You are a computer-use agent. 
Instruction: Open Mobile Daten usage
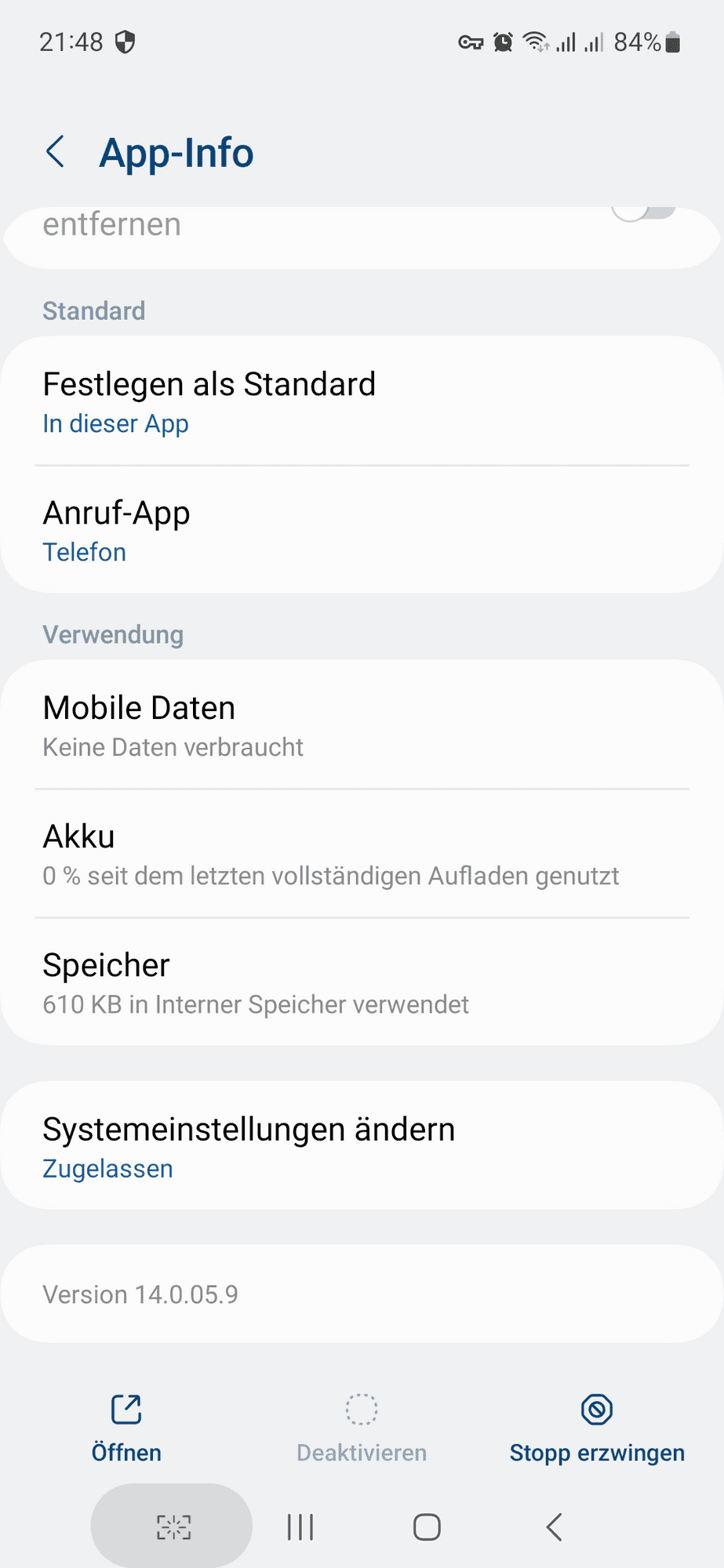pyautogui.click(x=361, y=725)
